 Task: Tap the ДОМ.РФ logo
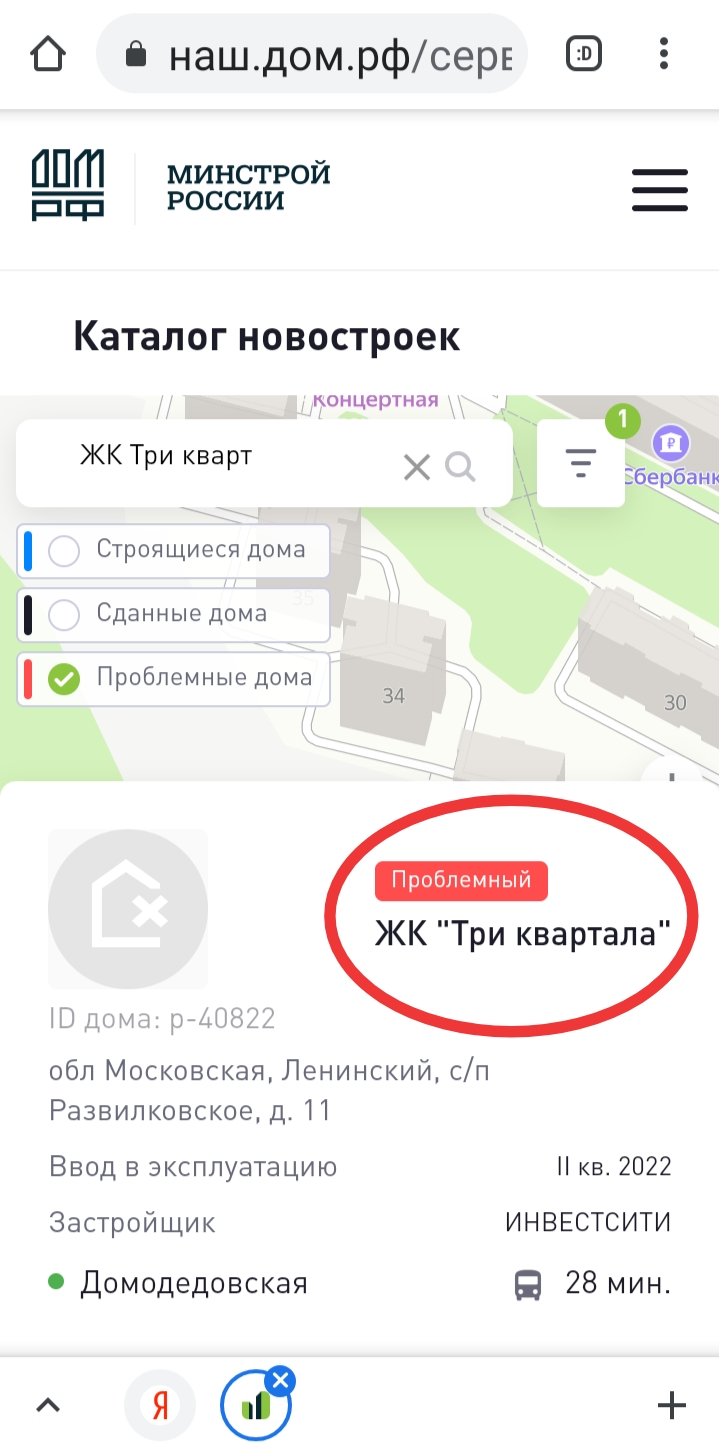tap(67, 185)
